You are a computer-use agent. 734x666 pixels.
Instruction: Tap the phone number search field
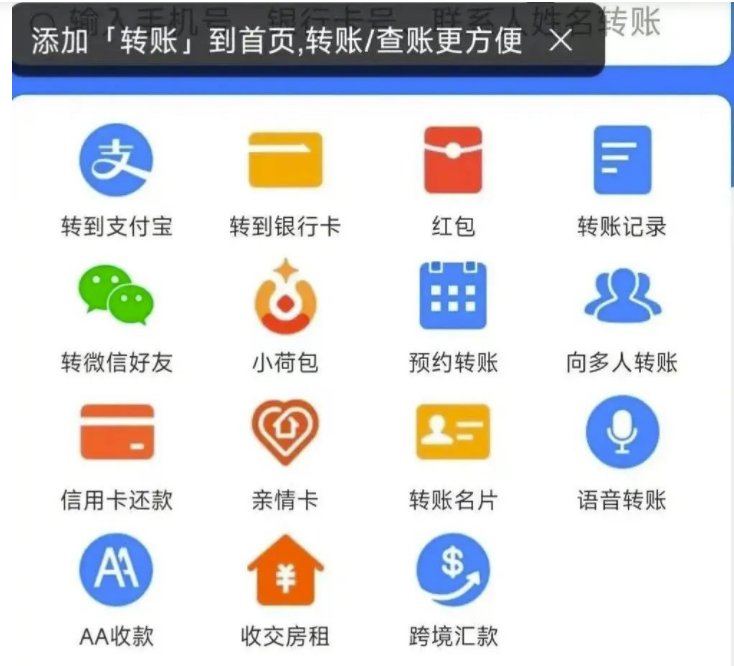point(660,22)
